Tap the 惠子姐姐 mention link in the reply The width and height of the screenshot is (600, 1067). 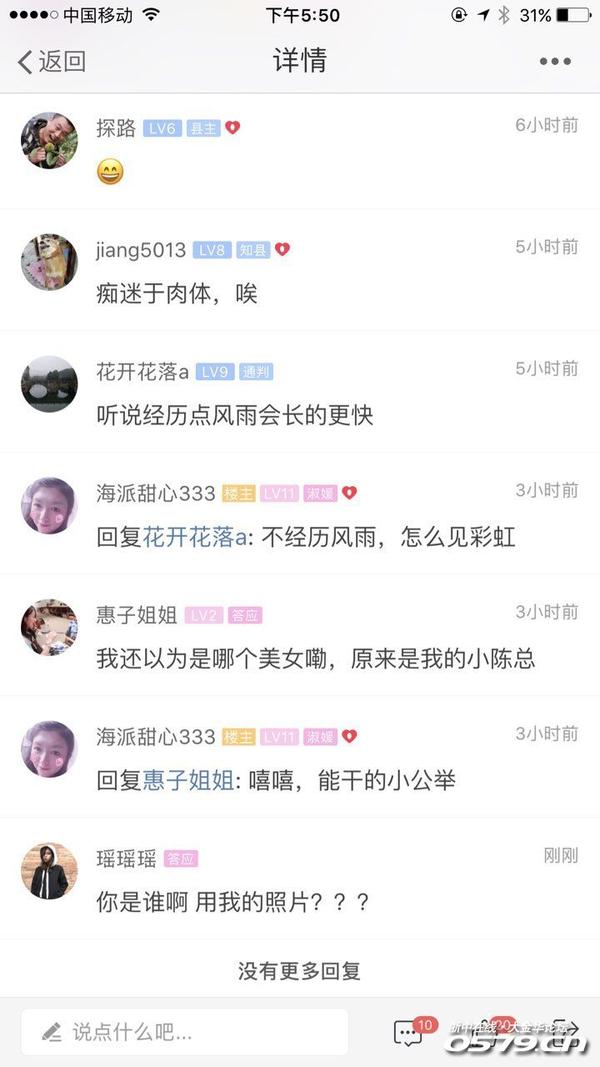(x=190, y=780)
